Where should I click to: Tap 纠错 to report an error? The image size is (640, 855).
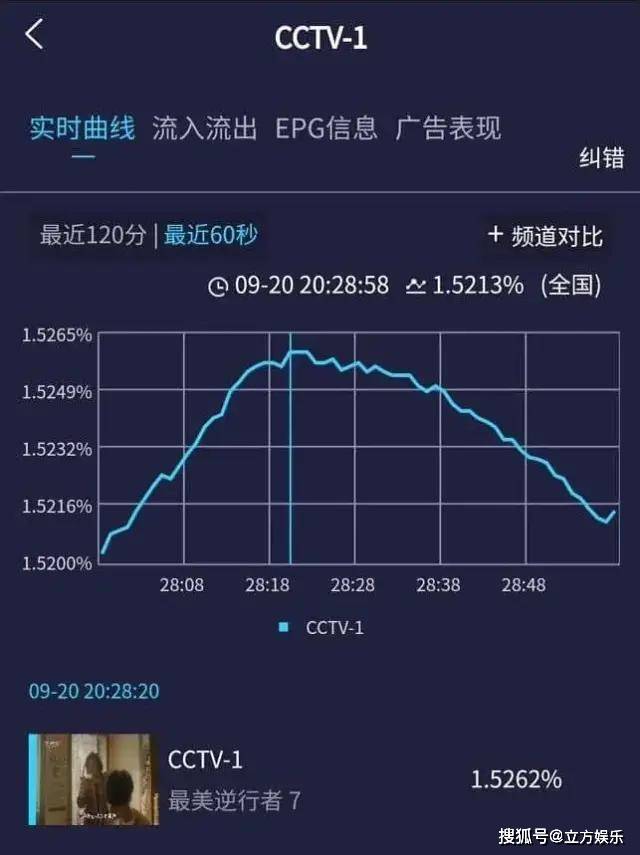tap(601, 158)
